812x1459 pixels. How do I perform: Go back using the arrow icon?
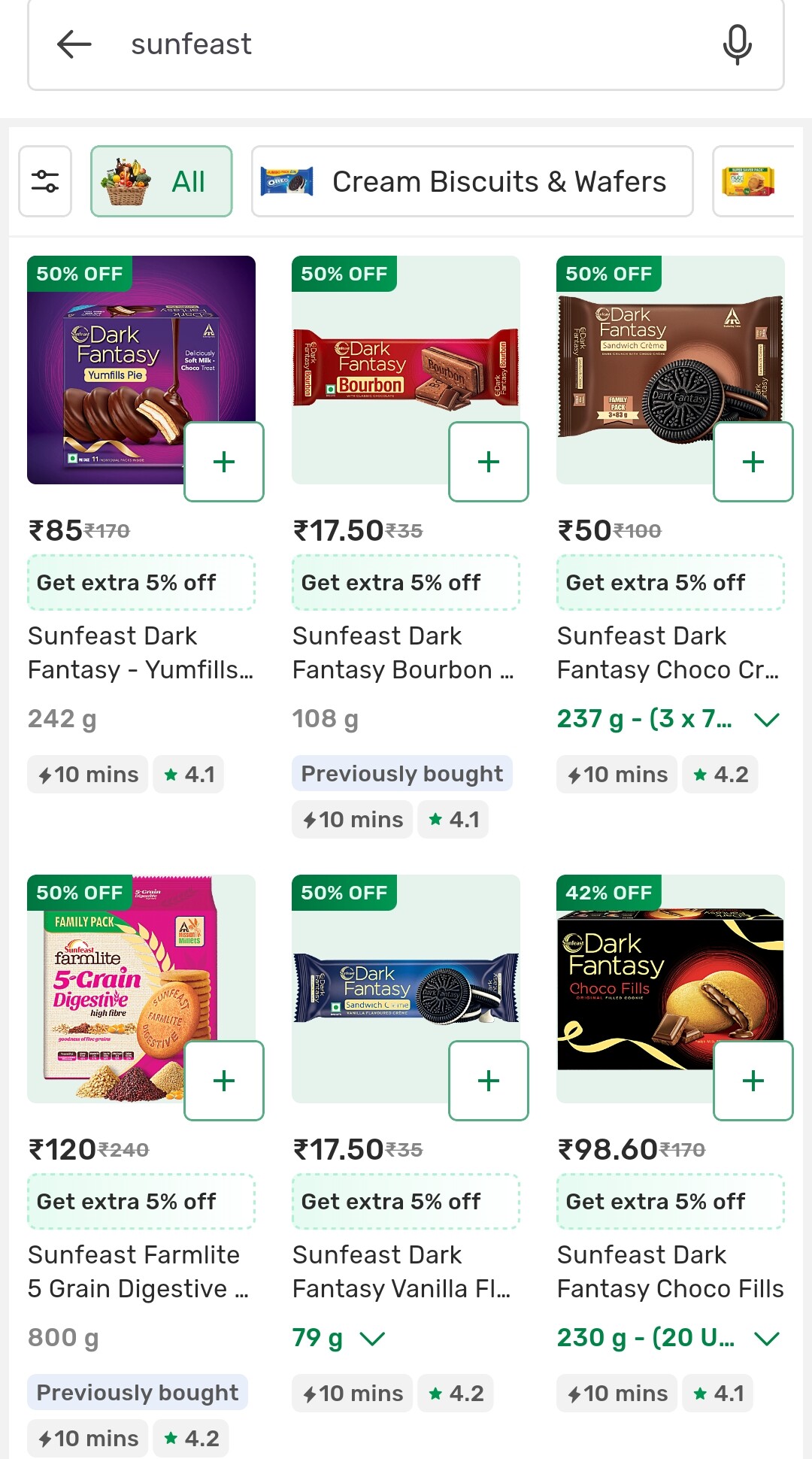point(74,44)
